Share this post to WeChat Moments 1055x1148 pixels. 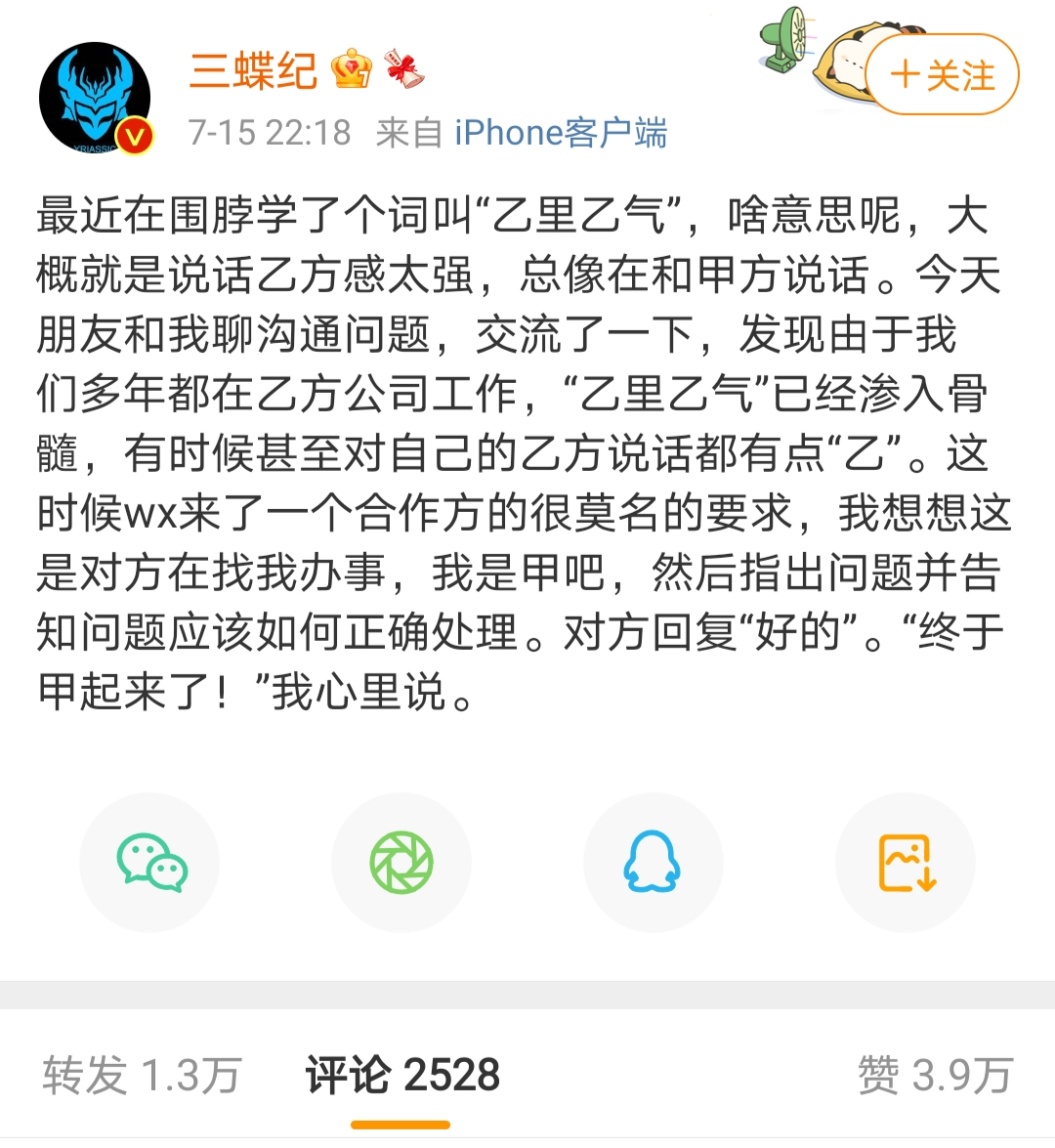[x=401, y=863]
